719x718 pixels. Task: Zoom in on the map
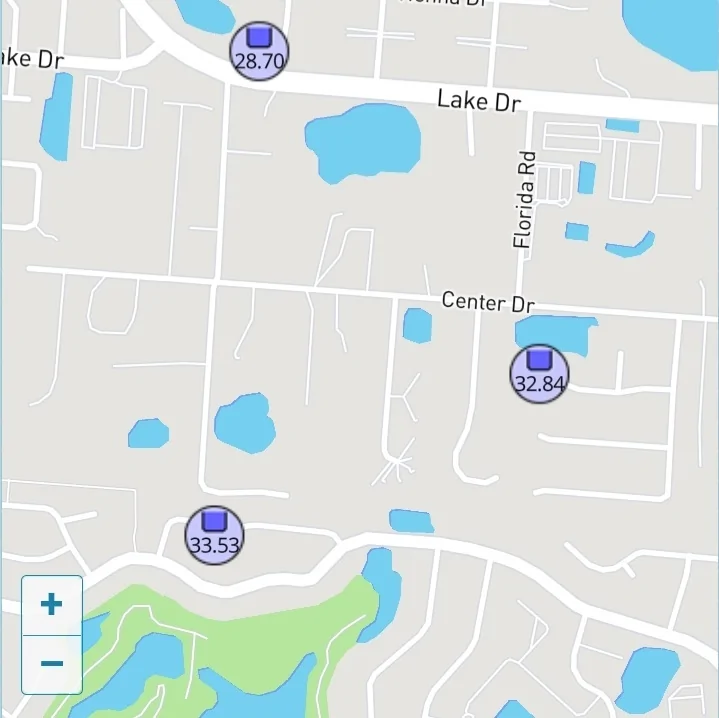click(51, 604)
